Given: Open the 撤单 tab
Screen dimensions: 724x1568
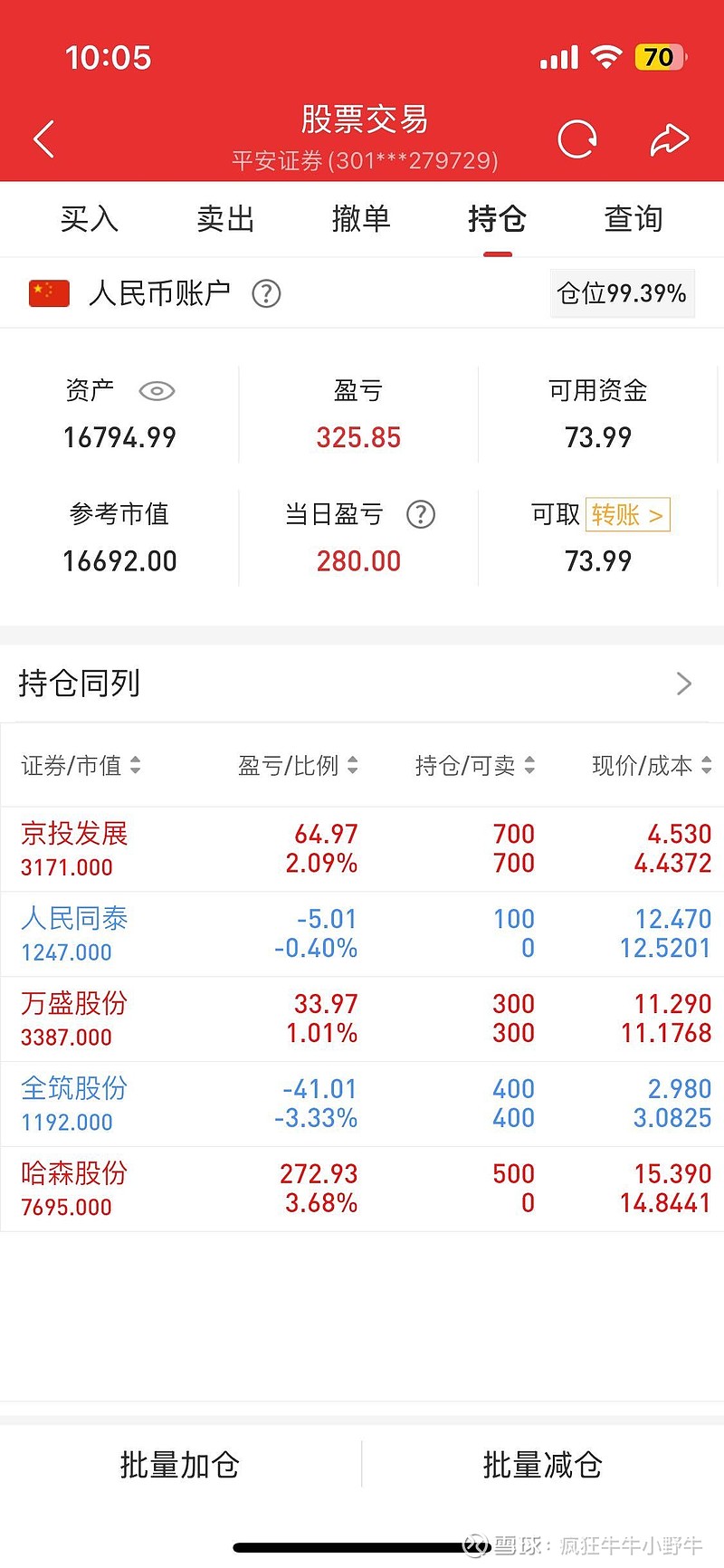Looking at the screenshot, I should click(x=361, y=219).
